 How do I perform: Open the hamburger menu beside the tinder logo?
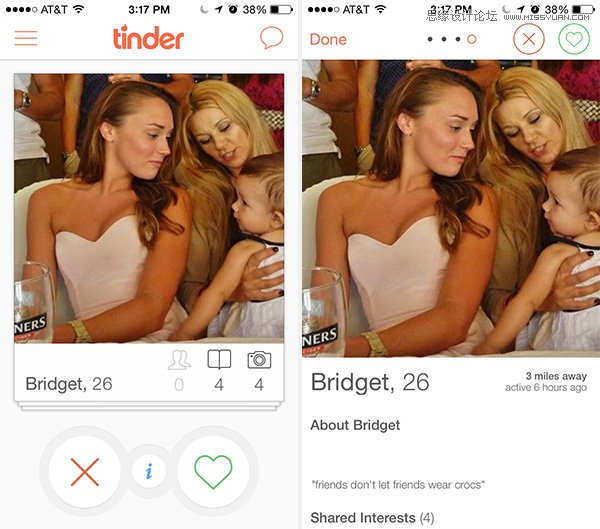click(26, 39)
